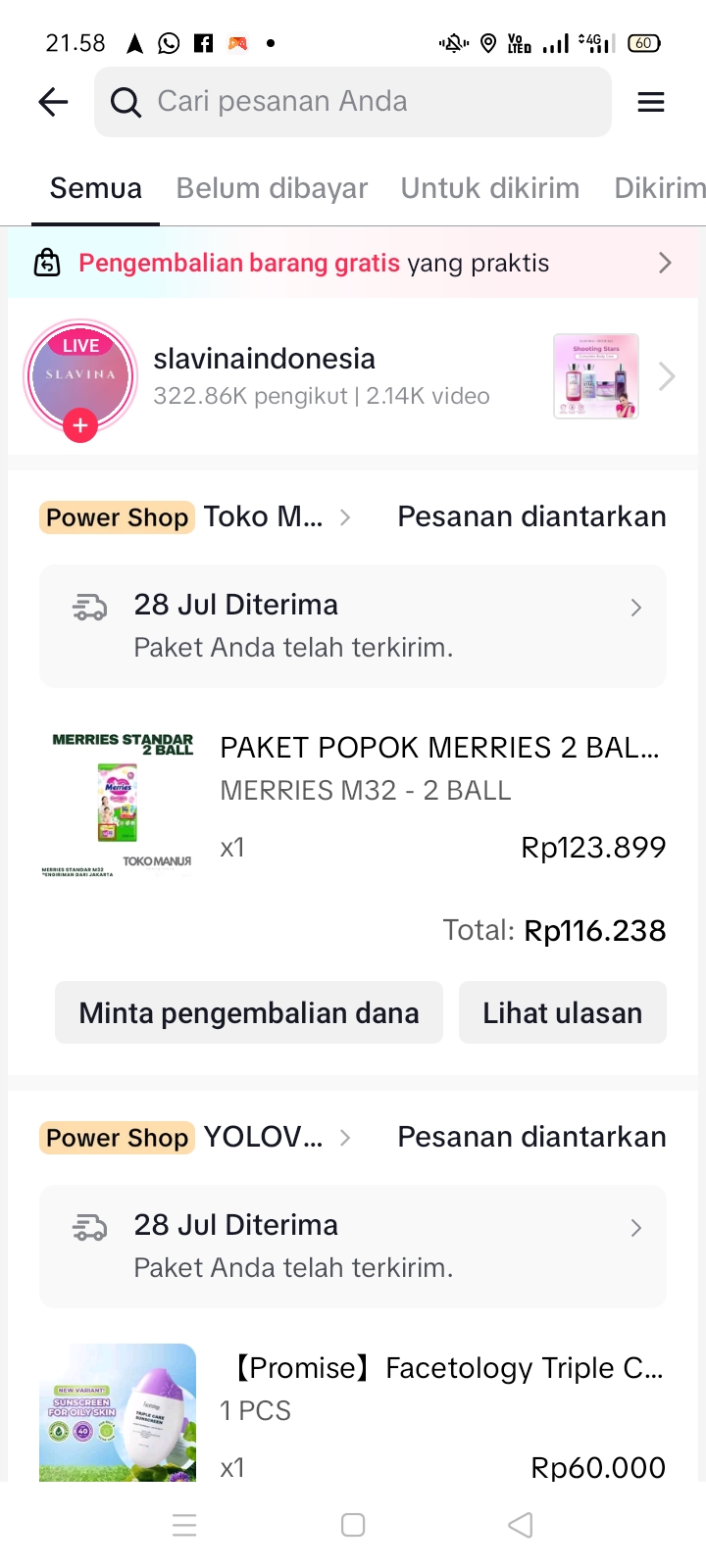Open the hamburger menu icon
The image size is (706, 1568).
coord(651,102)
